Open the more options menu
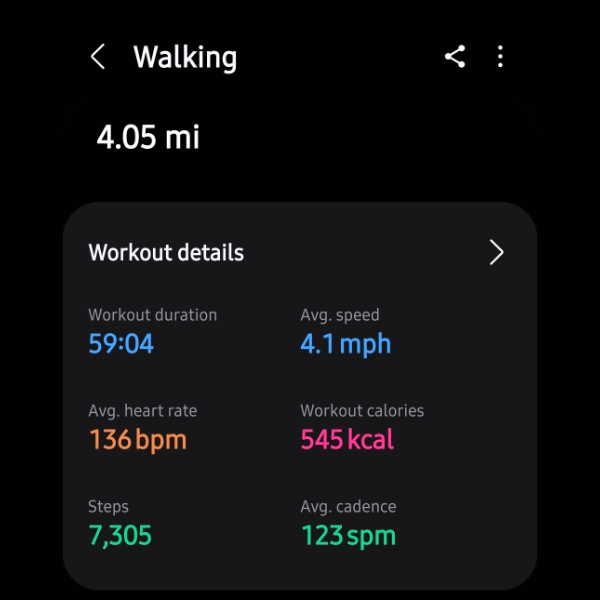The height and width of the screenshot is (600, 600). click(x=500, y=57)
